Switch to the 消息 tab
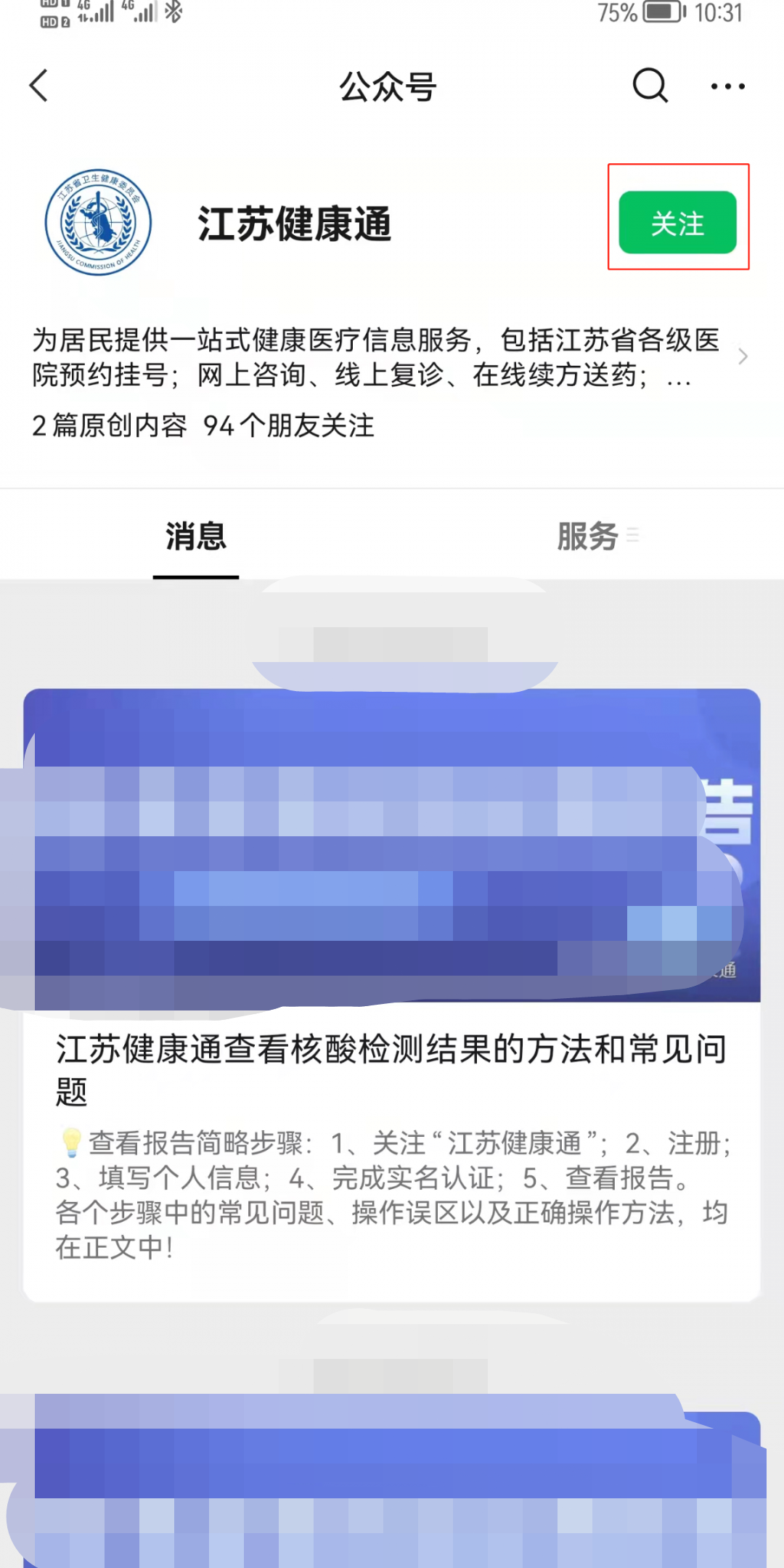 (195, 536)
